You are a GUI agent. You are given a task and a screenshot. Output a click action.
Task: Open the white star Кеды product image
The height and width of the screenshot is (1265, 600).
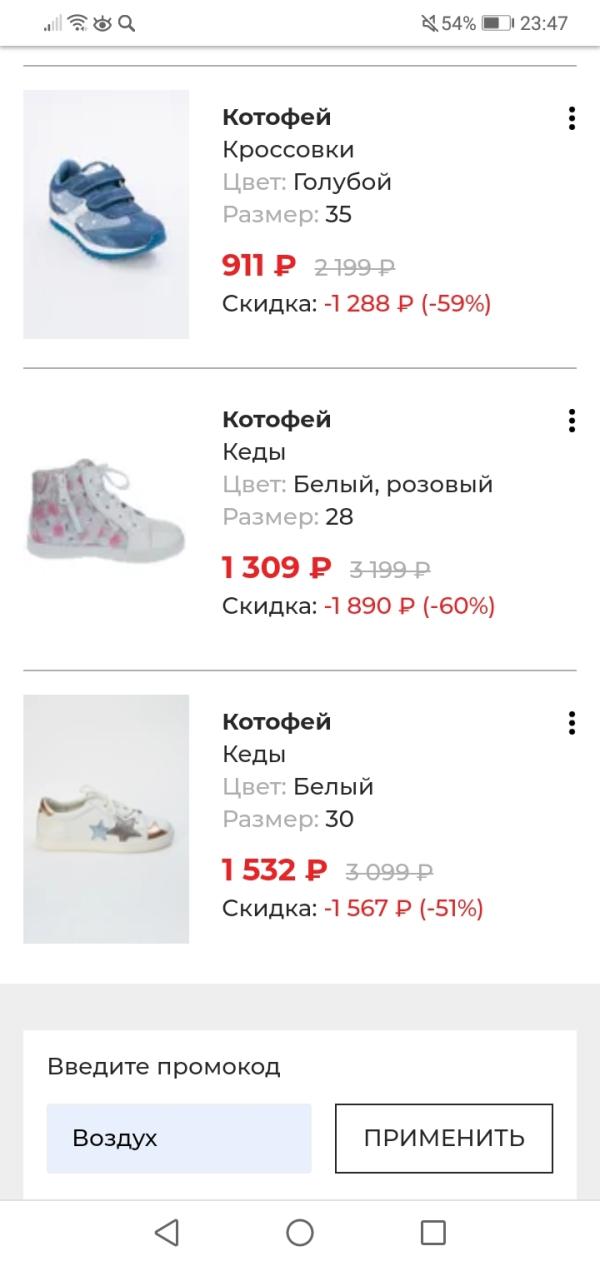tap(106, 818)
